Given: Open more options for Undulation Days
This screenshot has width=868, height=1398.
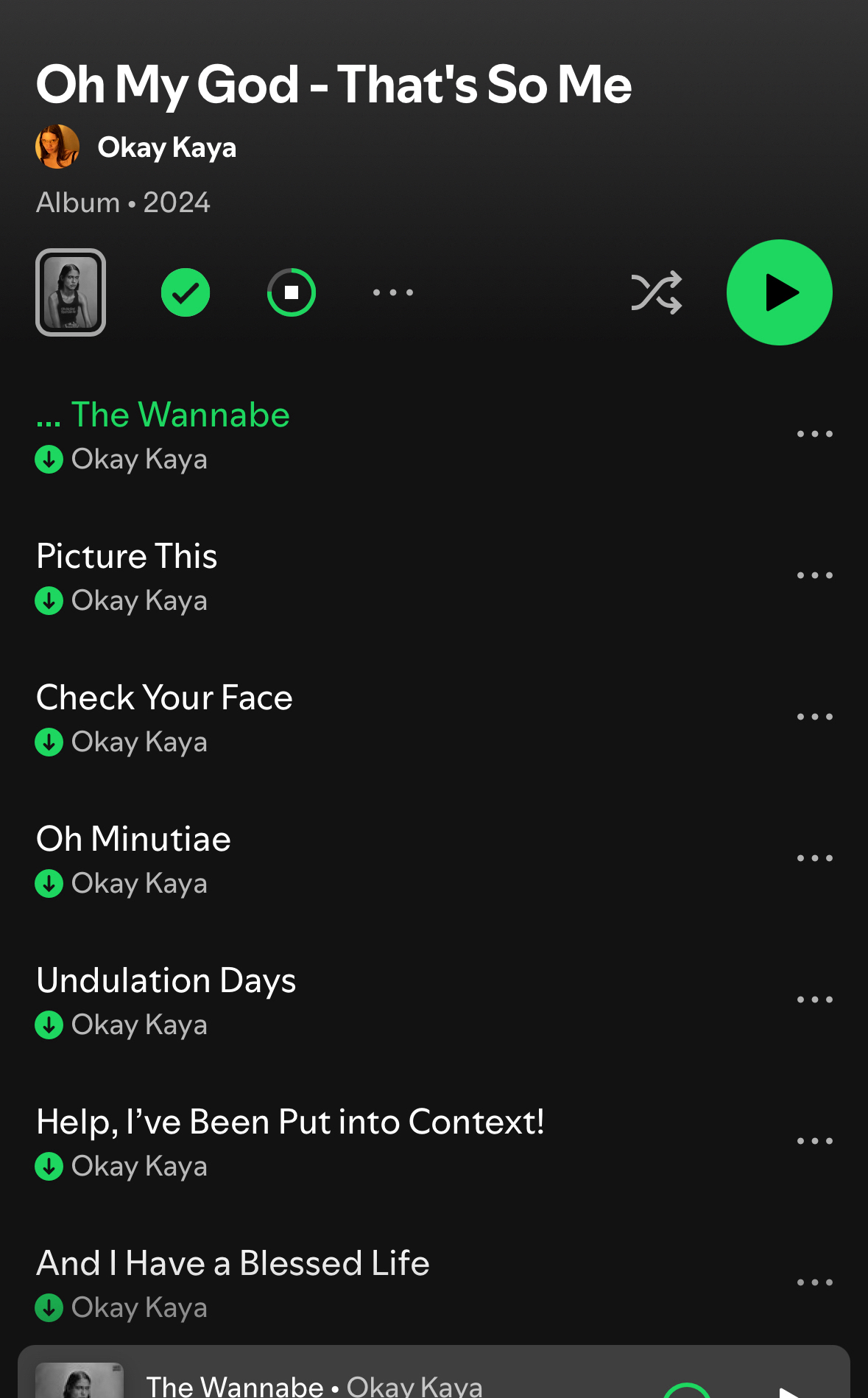Looking at the screenshot, I should pyautogui.click(x=814, y=1000).
